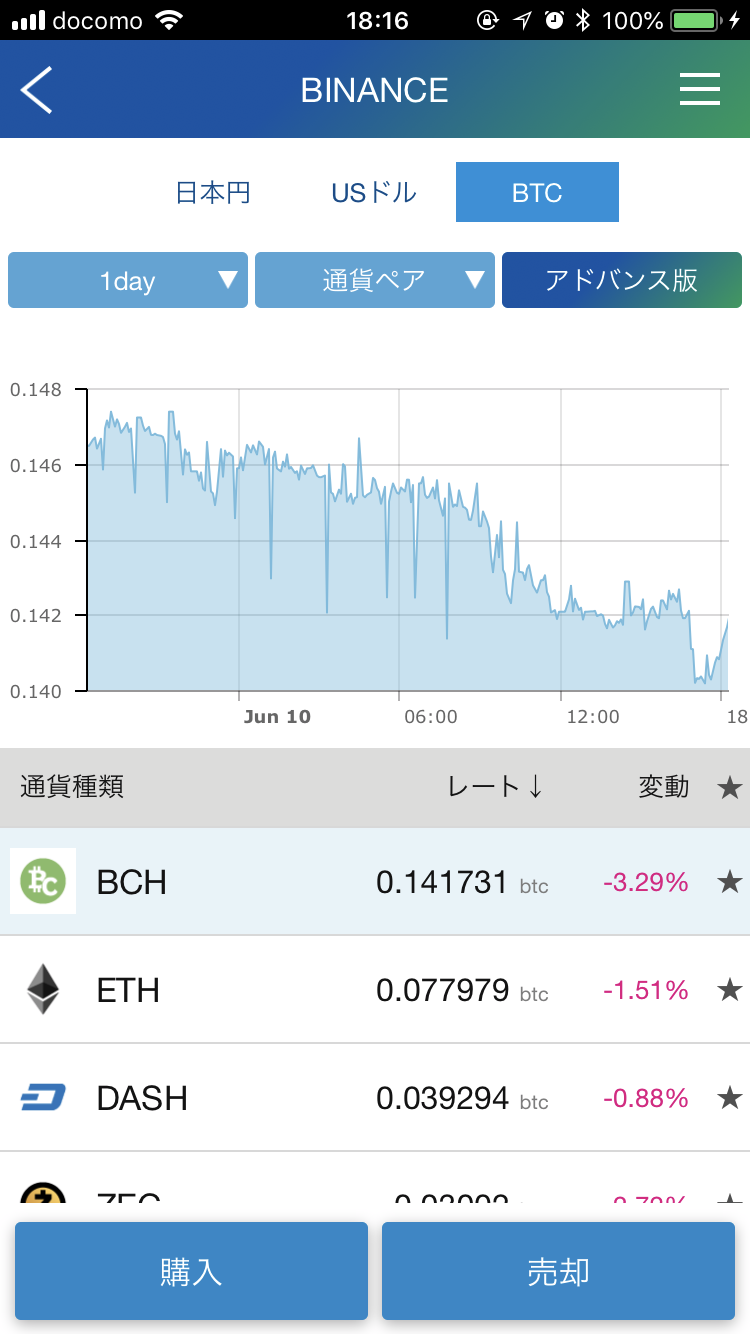Image resolution: width=750 pixels, height=1334 pixels.
Task: Favorite DASH with its star
Action: (x=730, y=1098)
